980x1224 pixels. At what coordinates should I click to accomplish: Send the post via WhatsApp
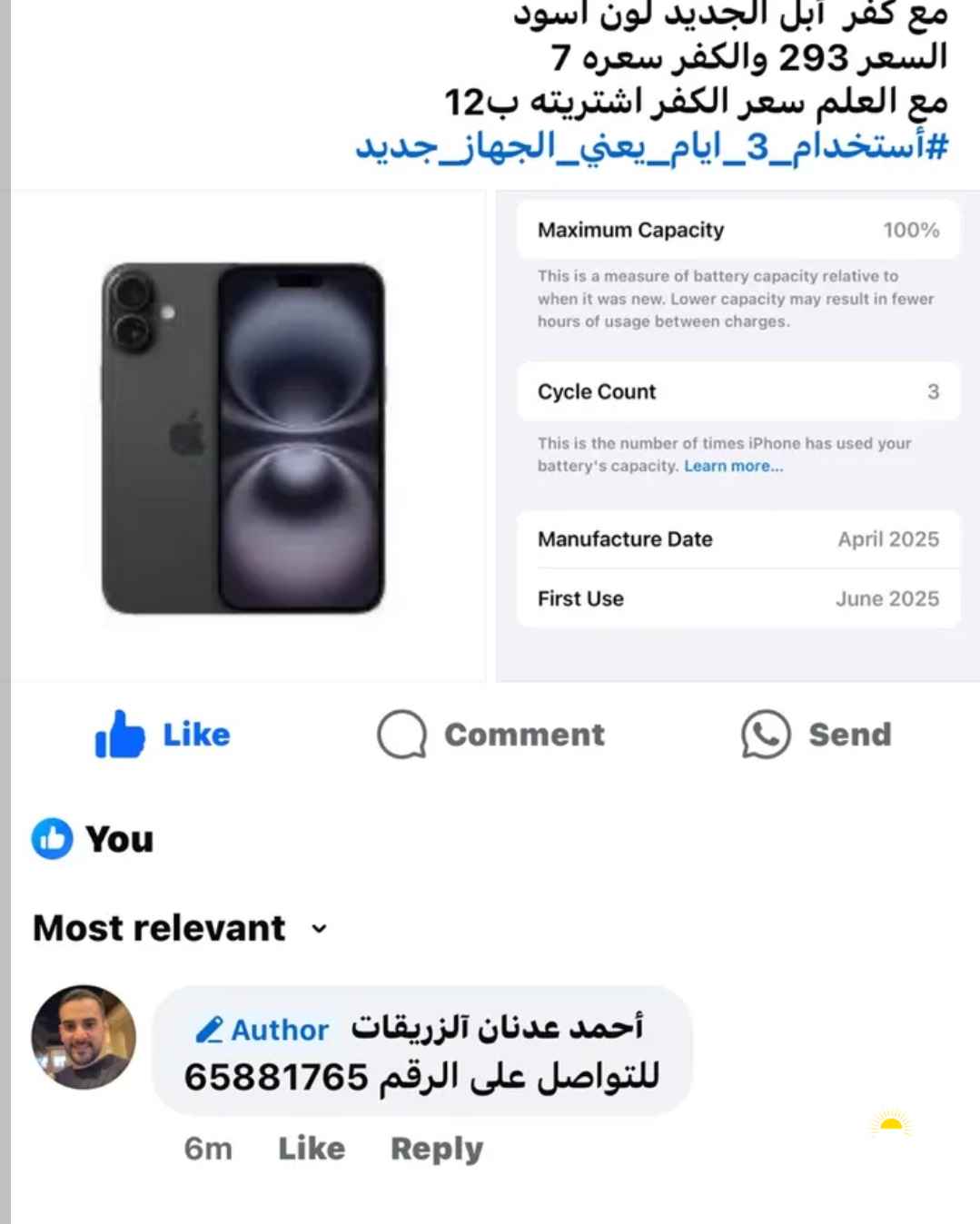[x=817, y=734]
